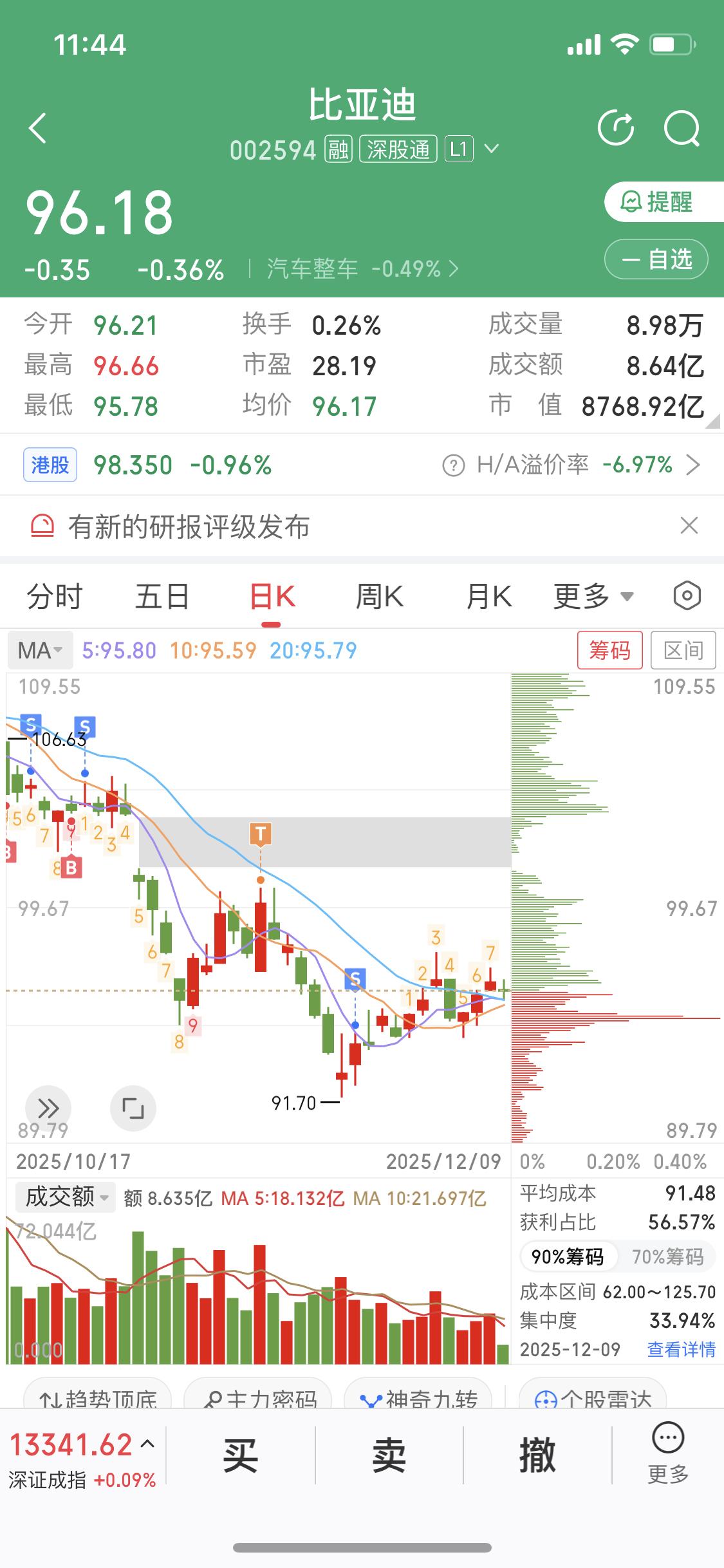Toggle the 筹码 distribution view

pos(609,650)
